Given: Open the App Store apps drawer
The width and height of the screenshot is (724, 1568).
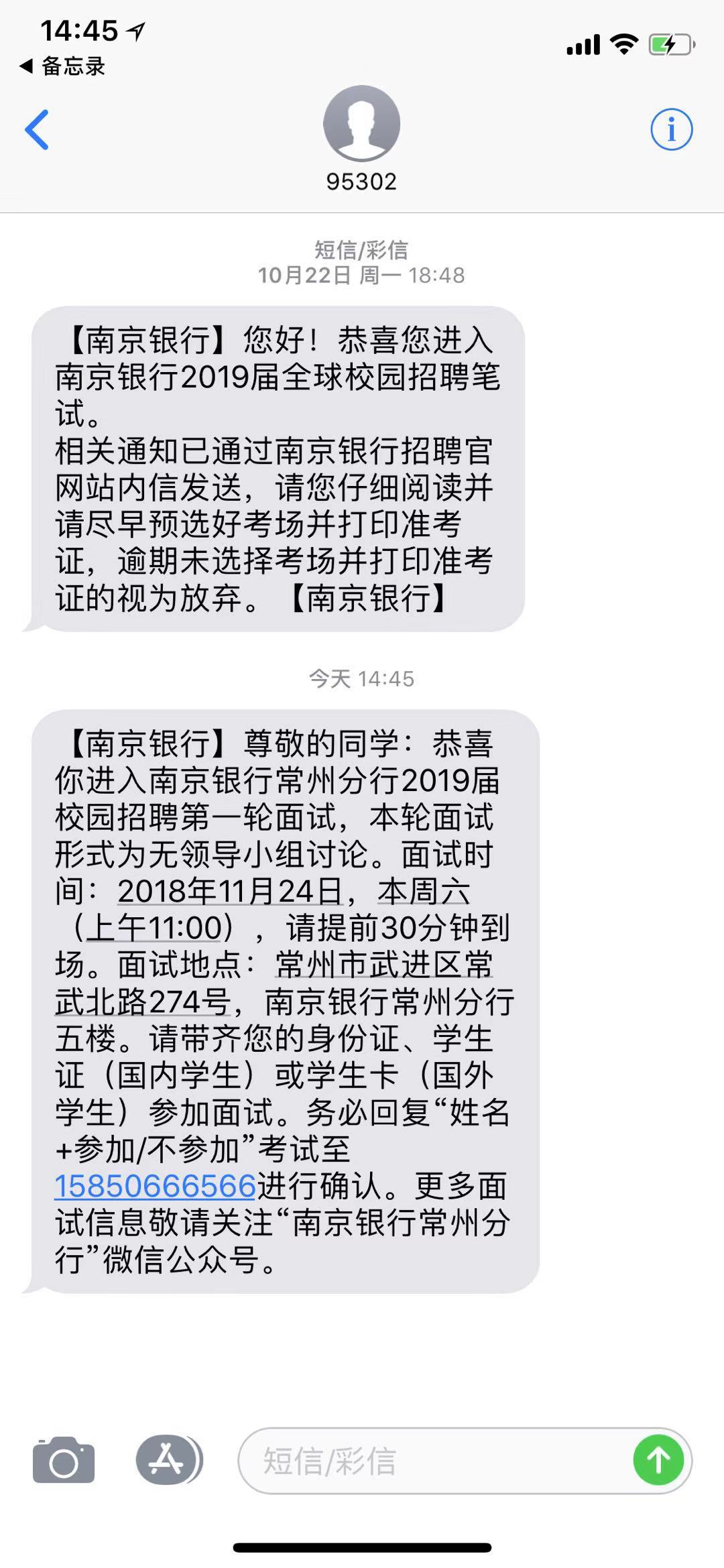Looking at the screenshot, I should pyautogui.click(x=168, y=1459).
